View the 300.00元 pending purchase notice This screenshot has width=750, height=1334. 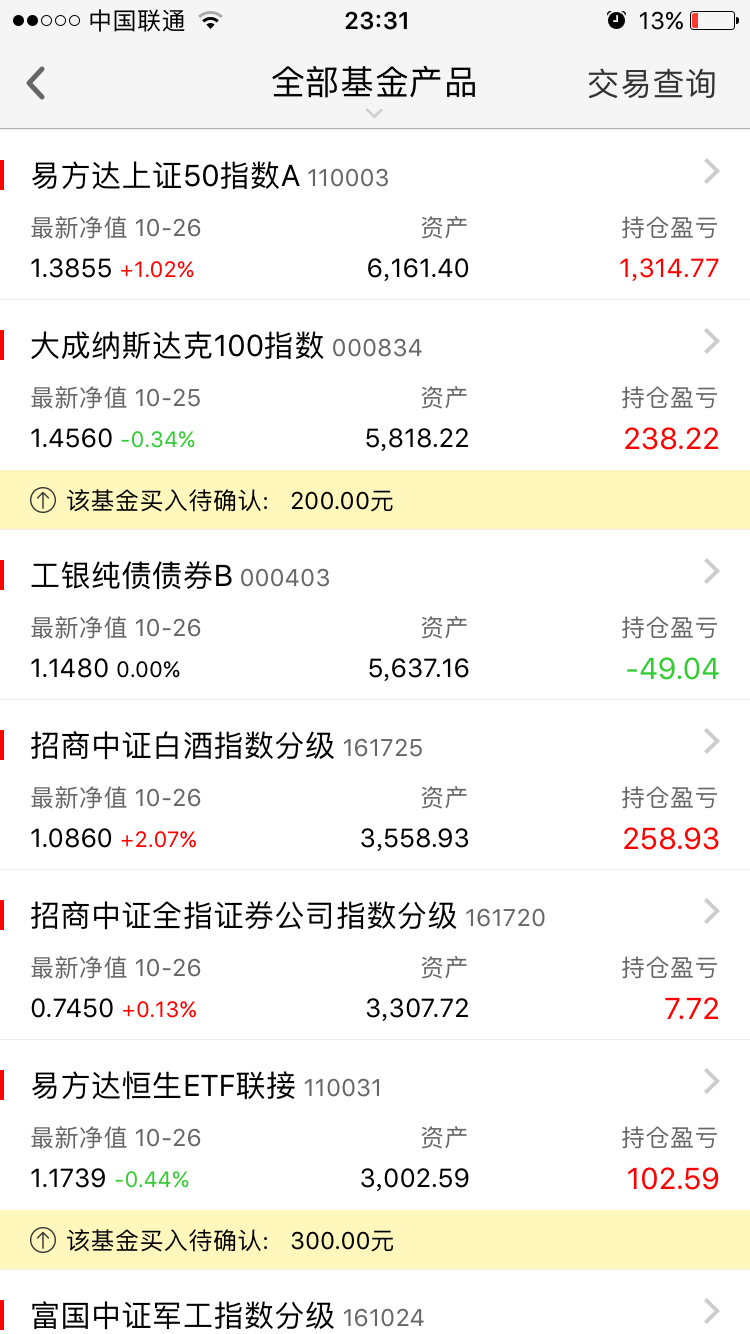point(375,1240)
